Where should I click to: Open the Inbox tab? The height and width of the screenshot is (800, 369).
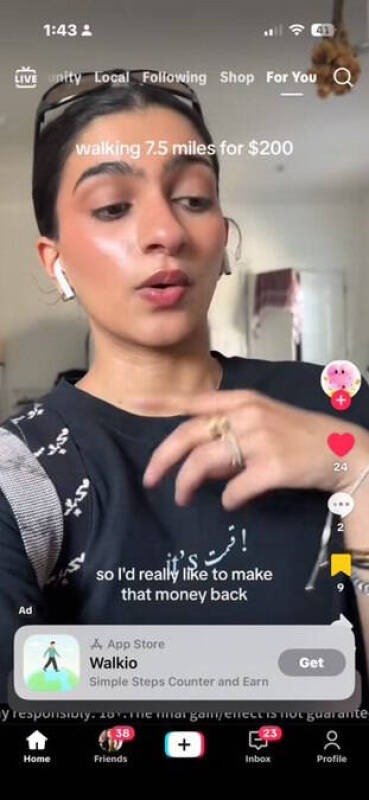point(258,746)
